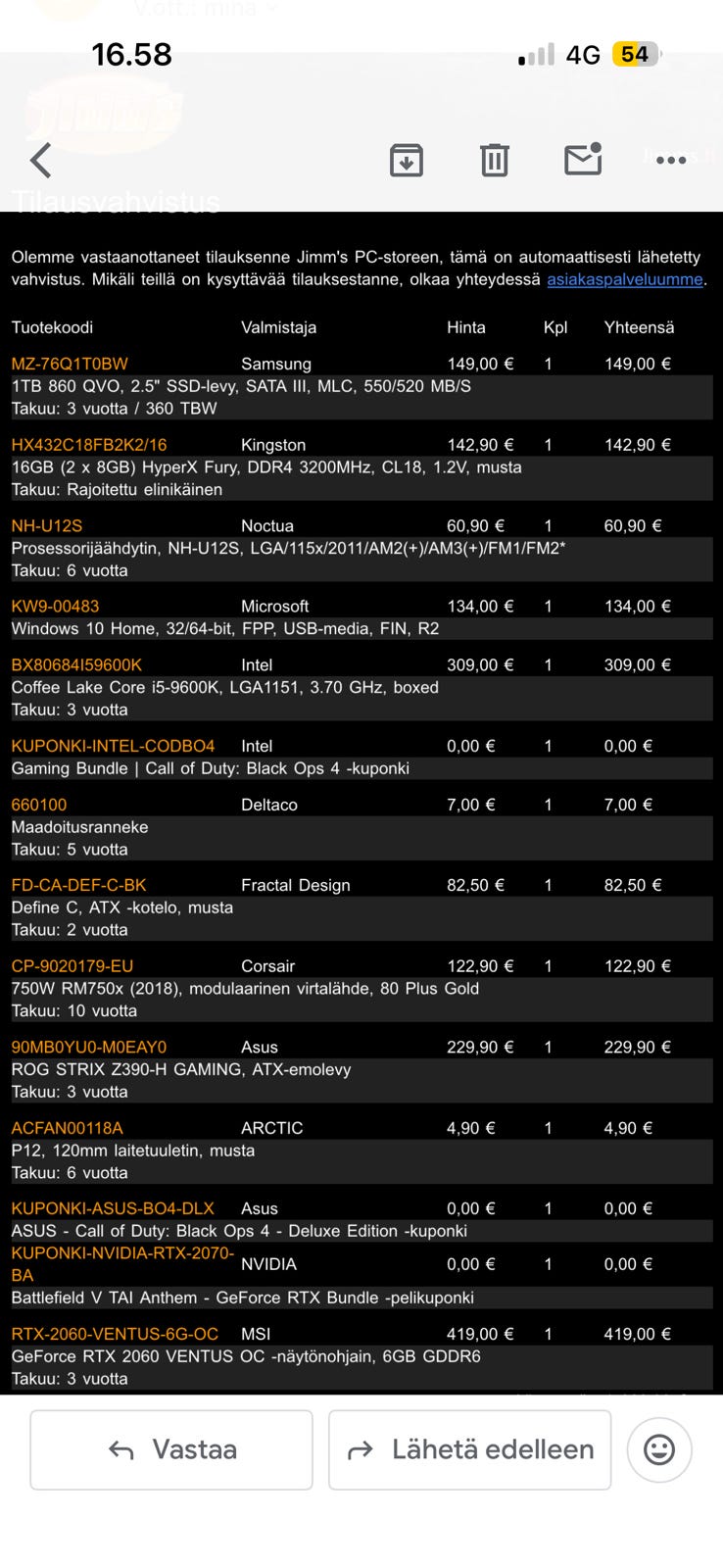Delete this email with the trash icon

point(494,160)
